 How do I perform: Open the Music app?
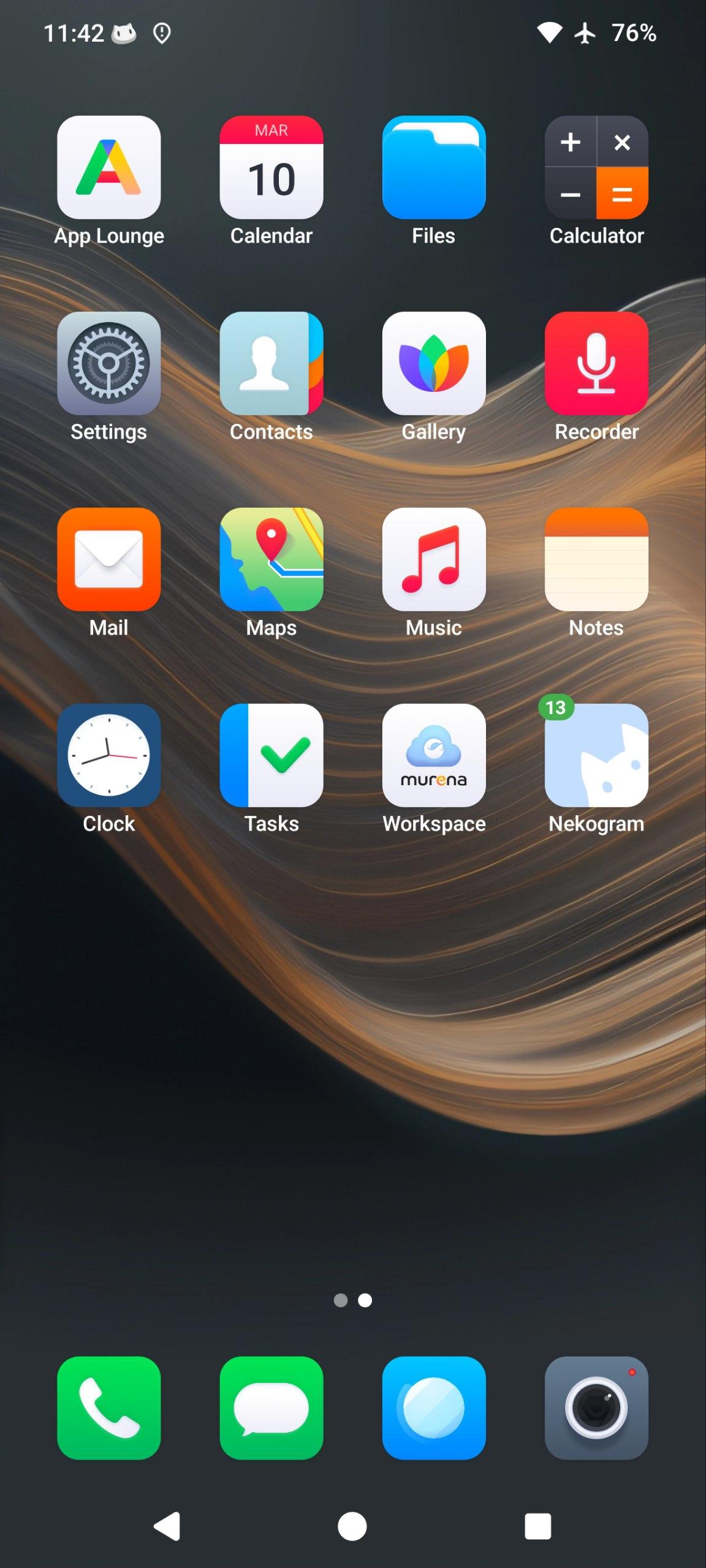coord(434,559)
